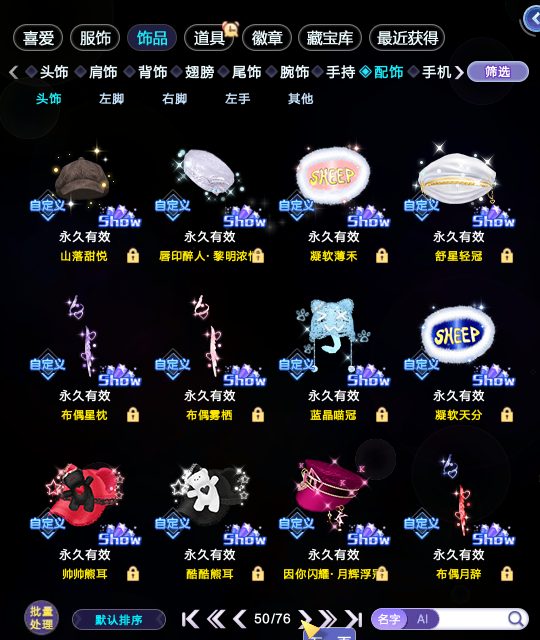The image size is (540, 640).
Task: Open 批量处理 batch processing
Action: click(41, 618)
